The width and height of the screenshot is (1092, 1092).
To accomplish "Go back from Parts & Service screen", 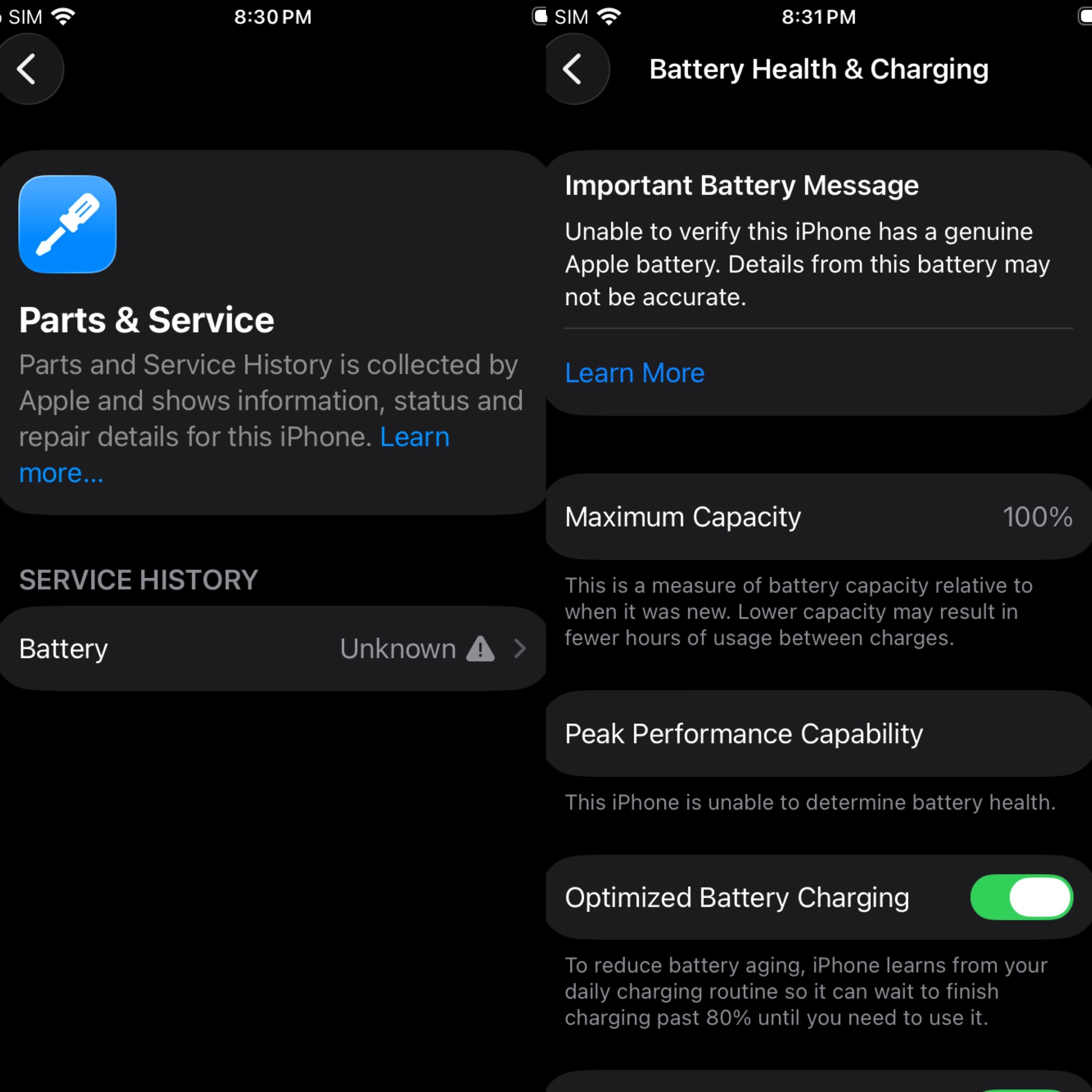I will (x=28, y=69).
